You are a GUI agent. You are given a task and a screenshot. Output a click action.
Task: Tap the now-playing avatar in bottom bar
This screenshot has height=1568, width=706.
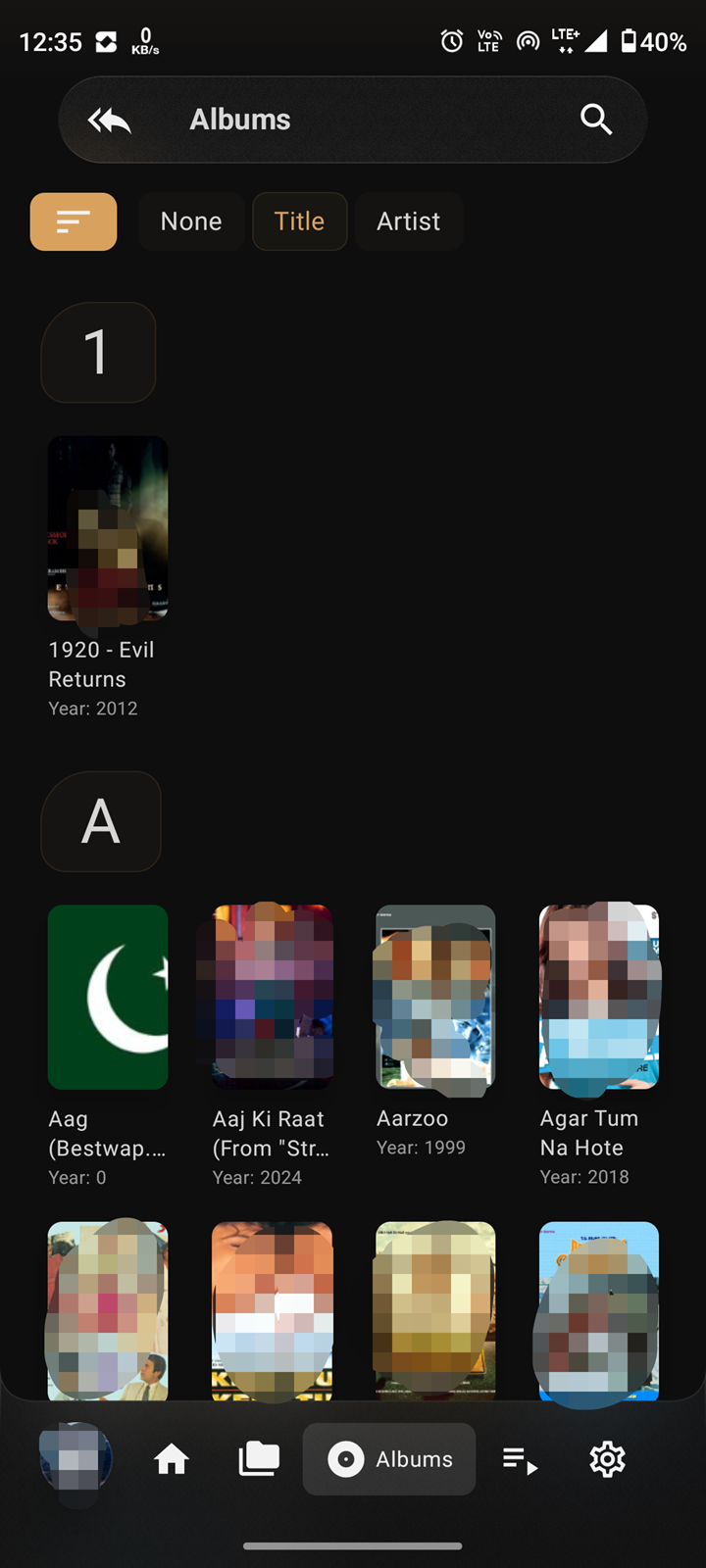click(76, 1459)
